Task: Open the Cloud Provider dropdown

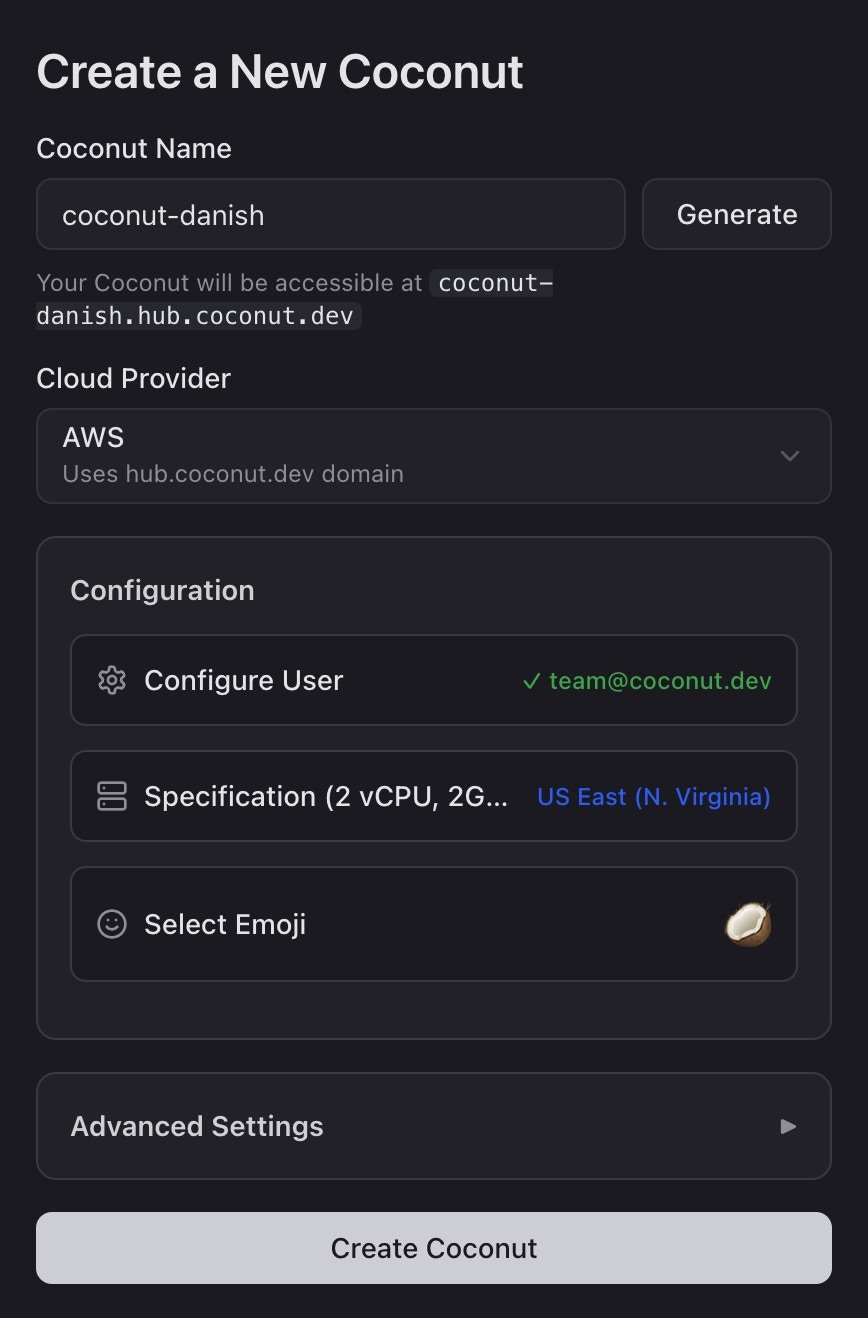Action: pyautogui.click(x=433, y=456)
